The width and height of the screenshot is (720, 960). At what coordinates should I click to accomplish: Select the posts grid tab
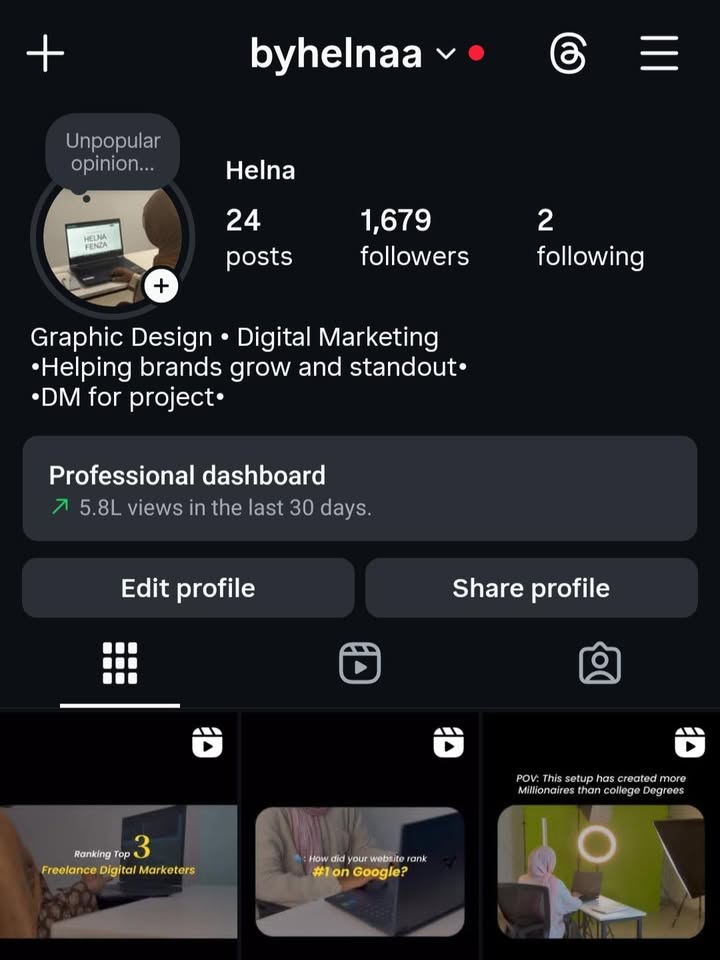click(x=120, y=663)
